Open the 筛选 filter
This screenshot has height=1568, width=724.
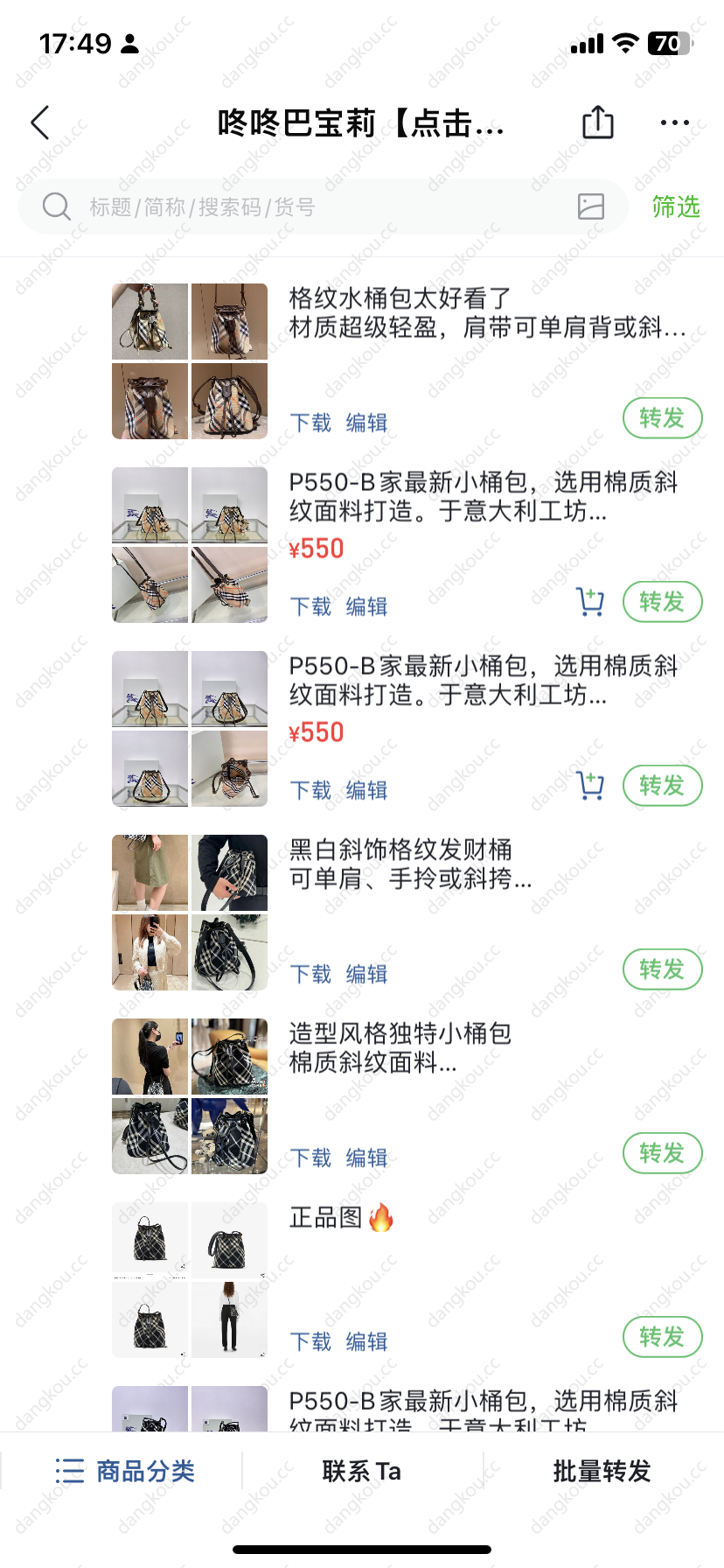tap(676, 206)
